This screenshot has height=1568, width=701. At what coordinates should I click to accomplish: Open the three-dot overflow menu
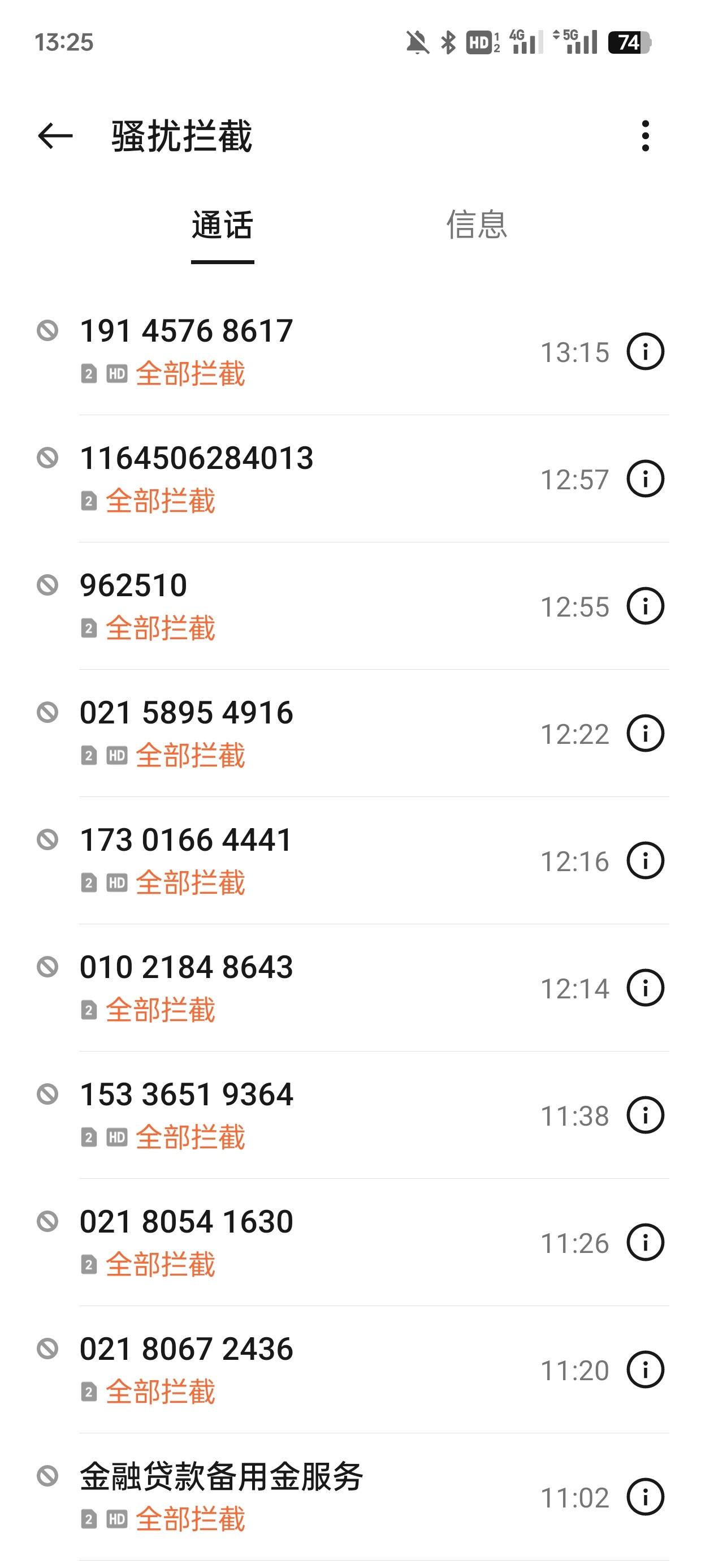click(x=645, y=135)
